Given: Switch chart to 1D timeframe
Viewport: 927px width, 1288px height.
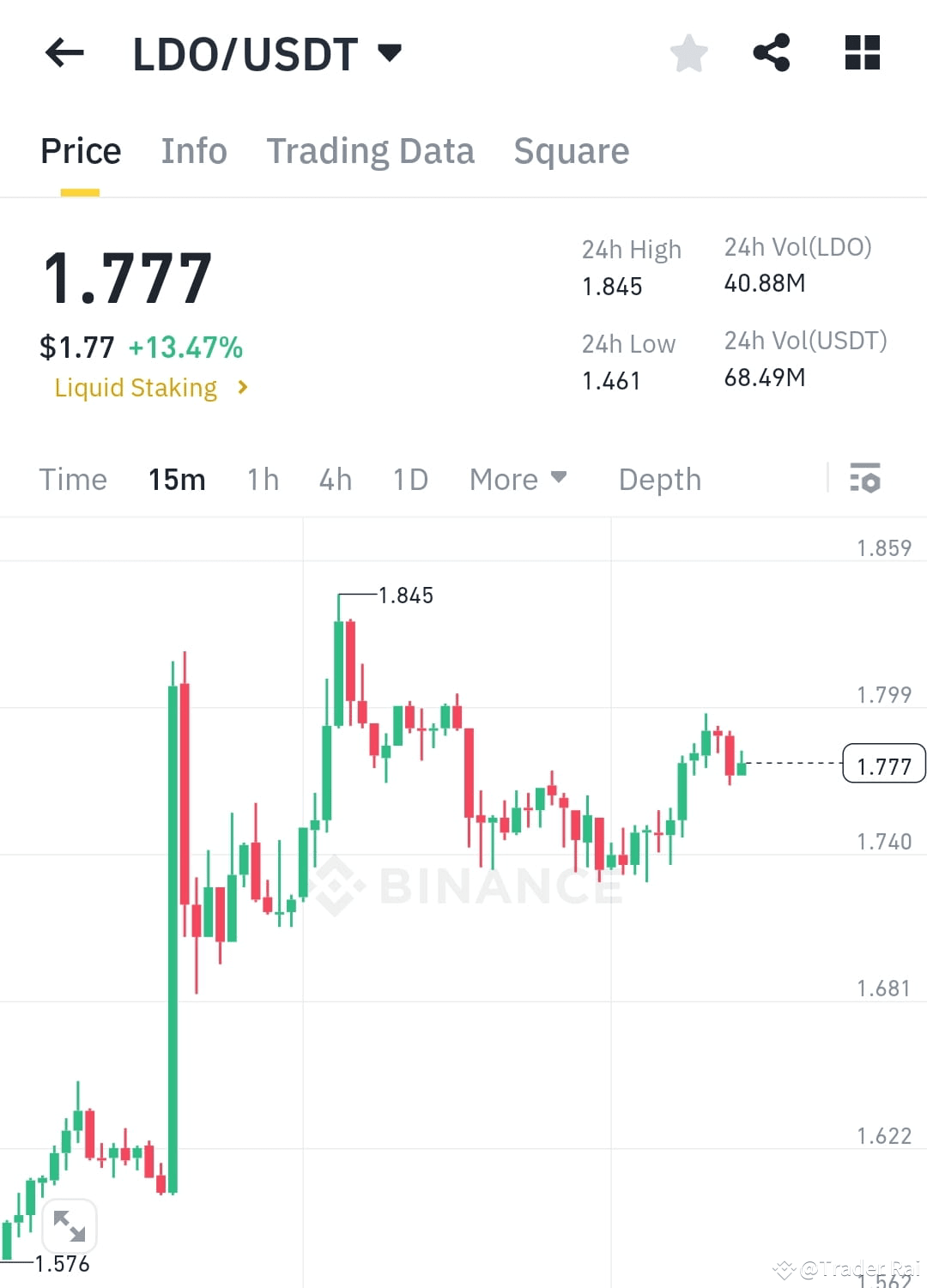Looking at the screenshot, I should tap(409, 479).
